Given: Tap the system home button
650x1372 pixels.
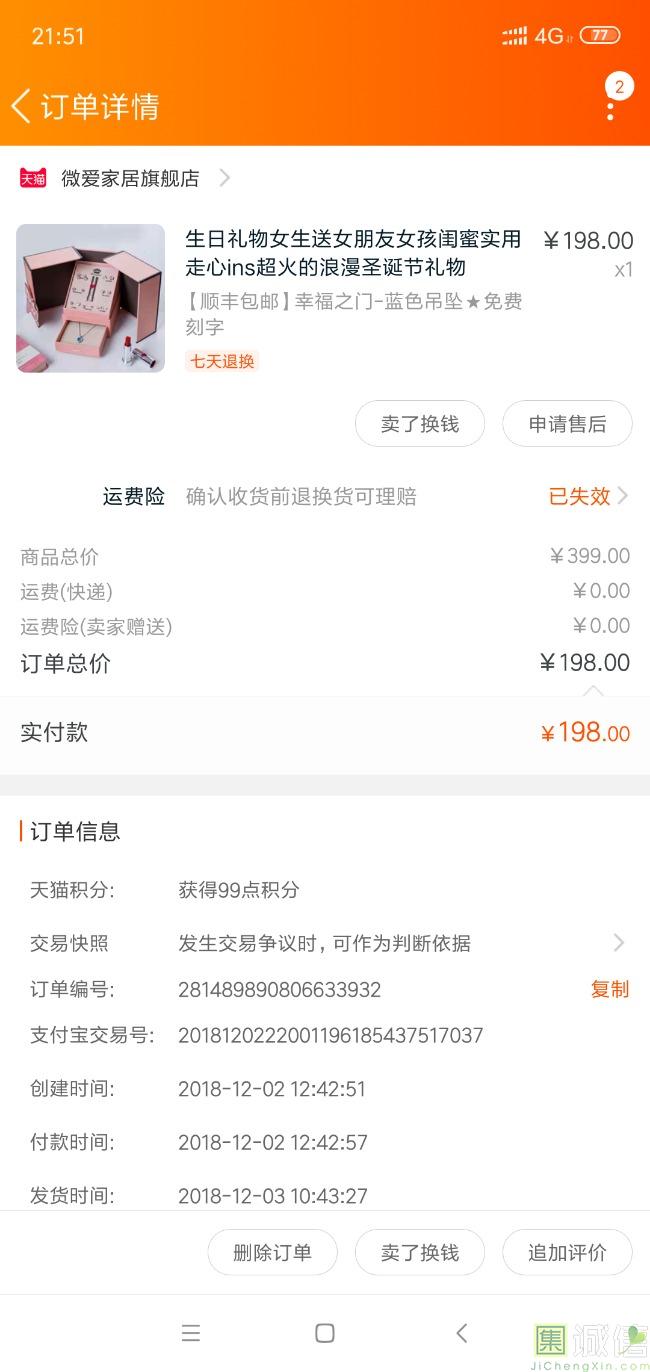Looking at the screenshot, I should point(324,1332).
